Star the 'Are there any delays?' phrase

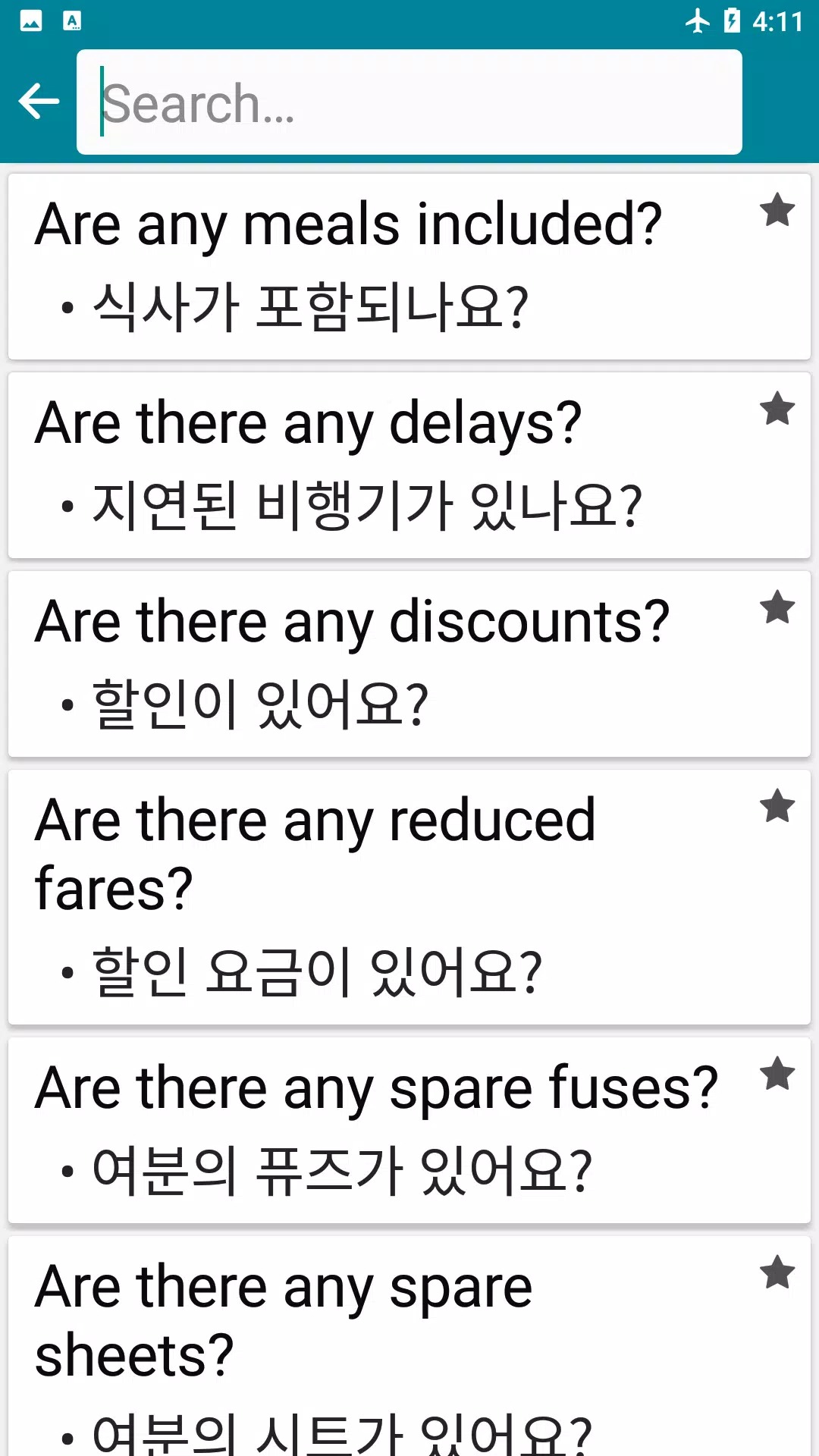point(777,409)
